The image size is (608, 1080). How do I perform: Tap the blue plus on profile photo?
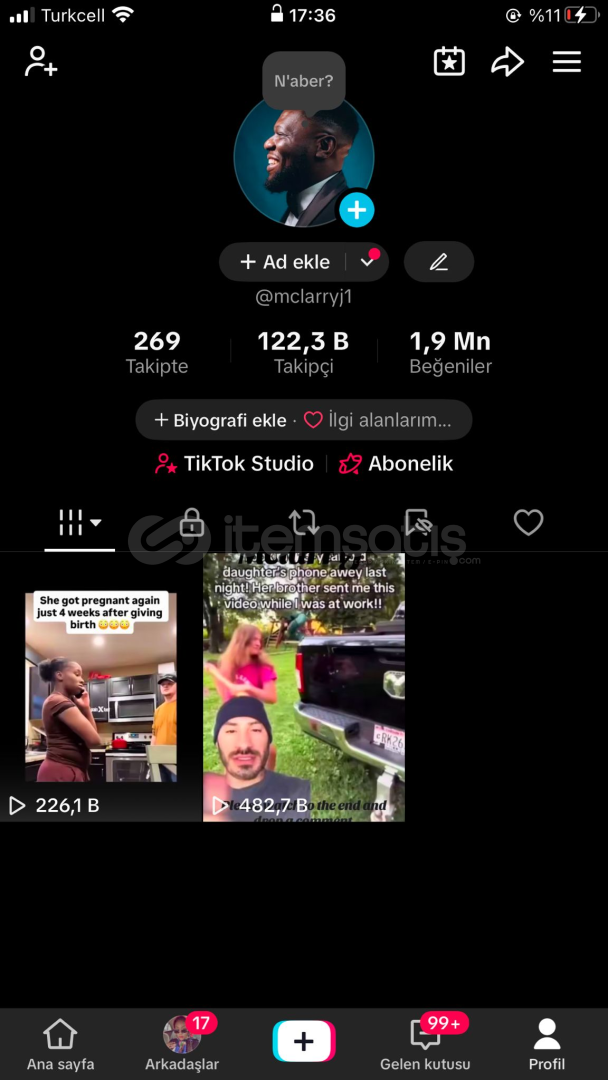pos(357,209)
